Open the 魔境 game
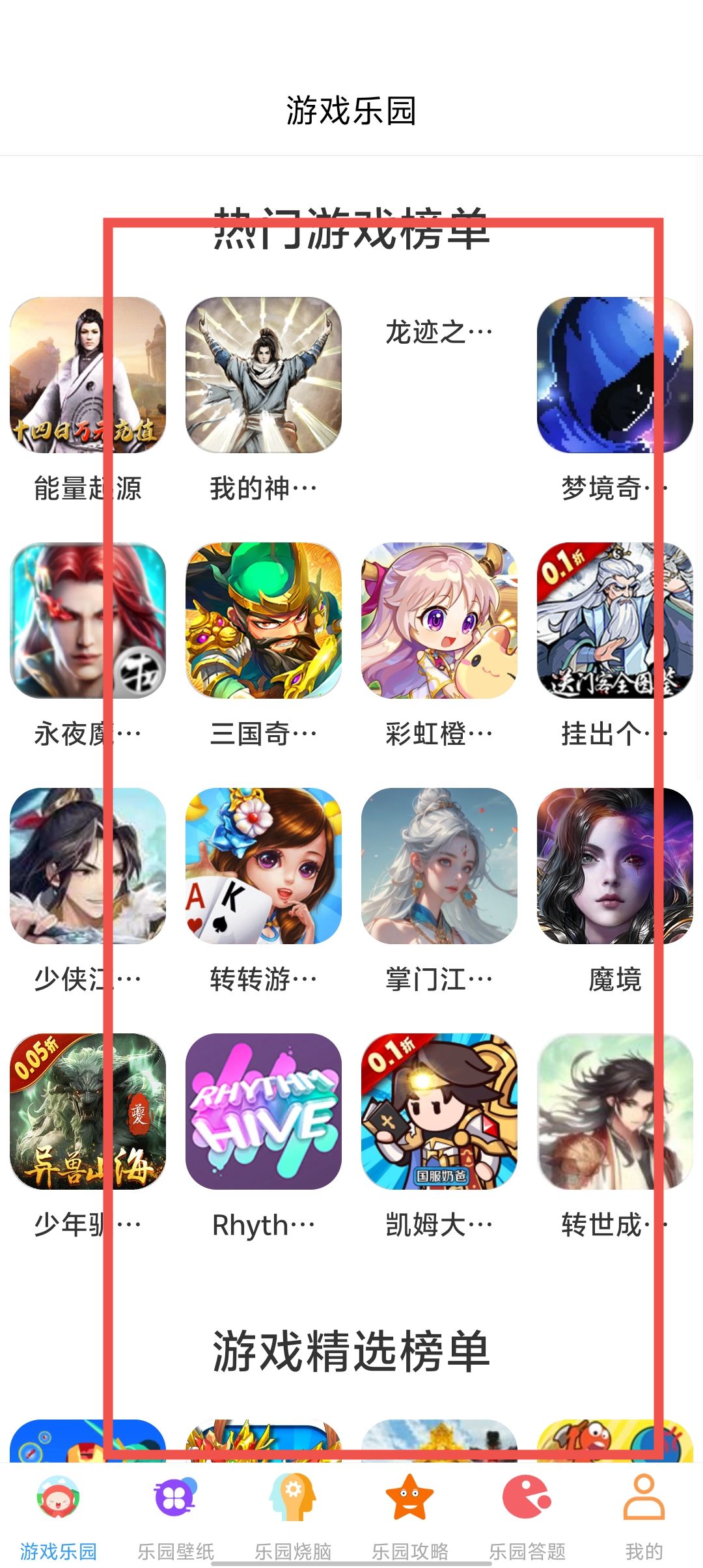The width and height of the screenshot is (703, 1568). (x=614, y=866)
